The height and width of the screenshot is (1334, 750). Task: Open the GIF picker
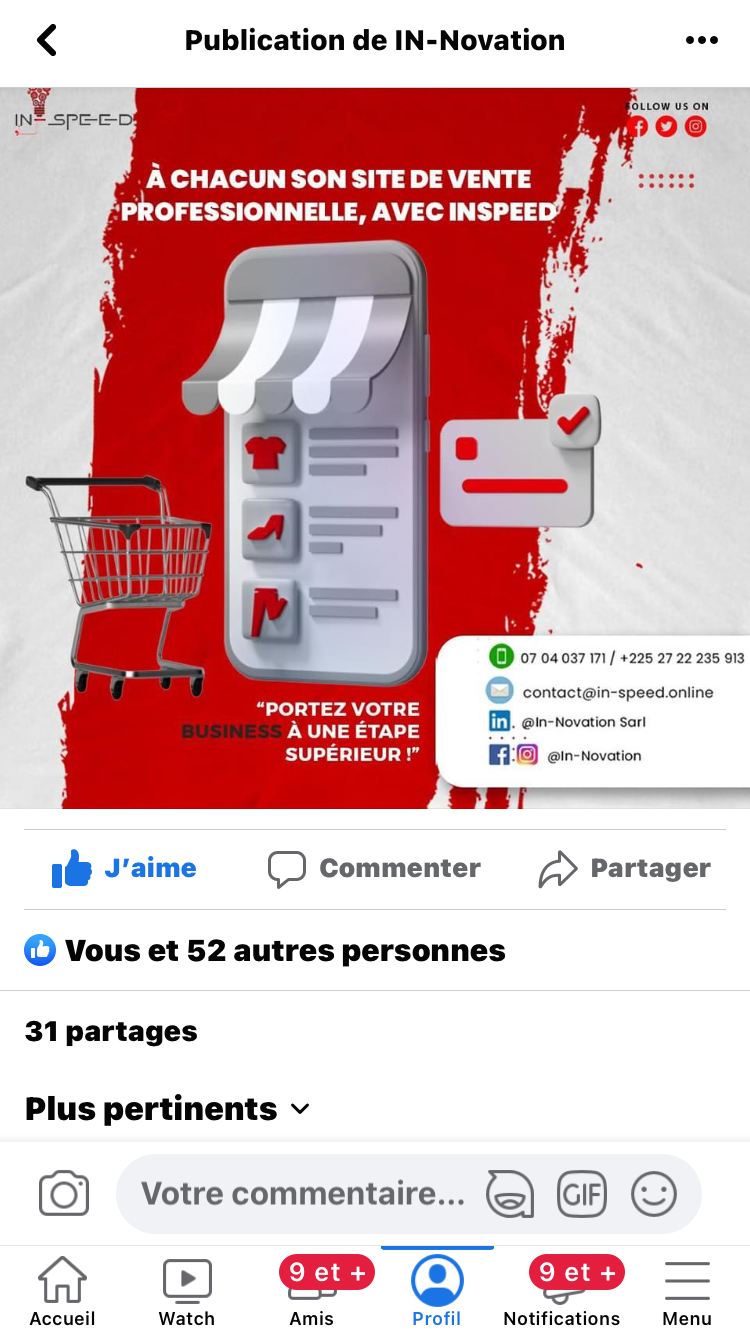click(x=582, y=1194)
